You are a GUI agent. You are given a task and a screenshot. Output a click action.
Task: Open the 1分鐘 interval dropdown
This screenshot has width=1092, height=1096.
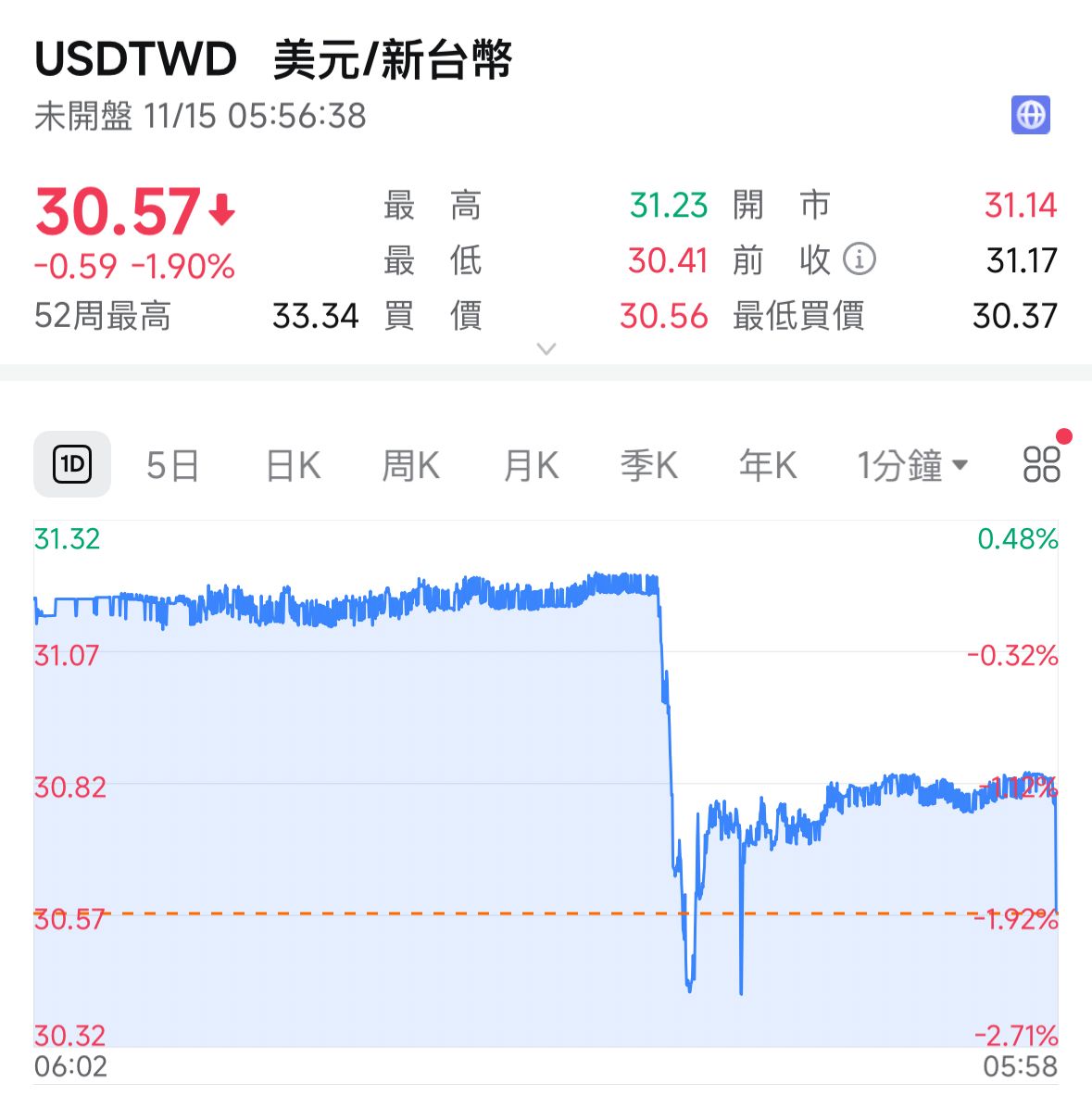911,465
